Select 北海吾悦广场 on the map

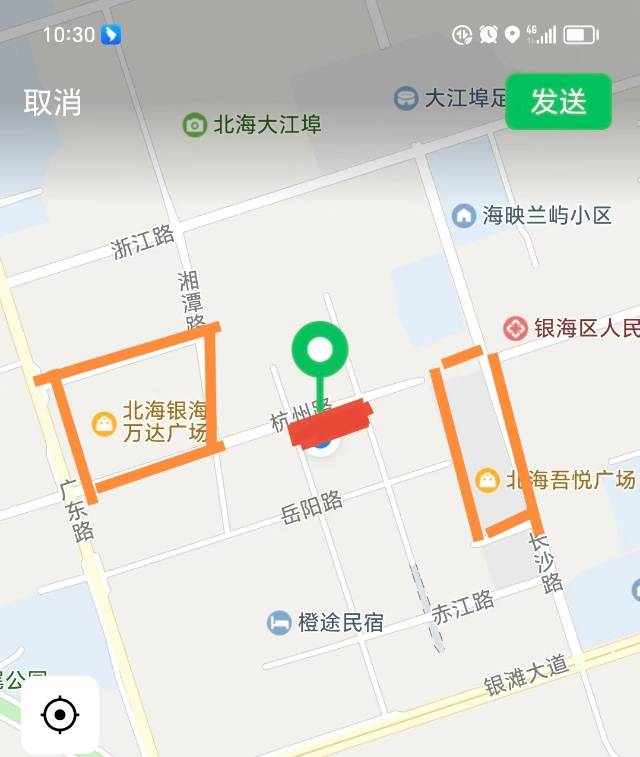click(x=488, y=480)
